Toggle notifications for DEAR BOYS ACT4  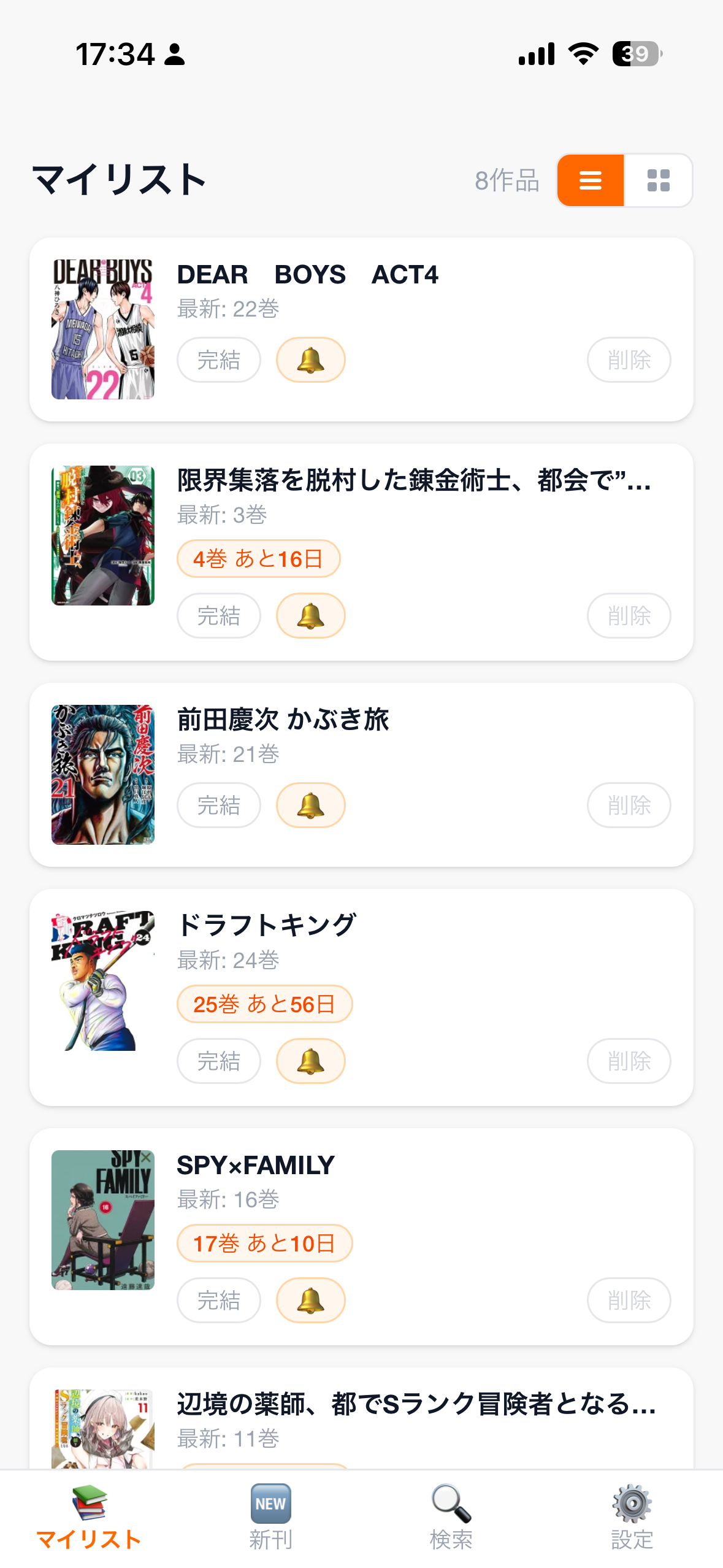point(310,360)
